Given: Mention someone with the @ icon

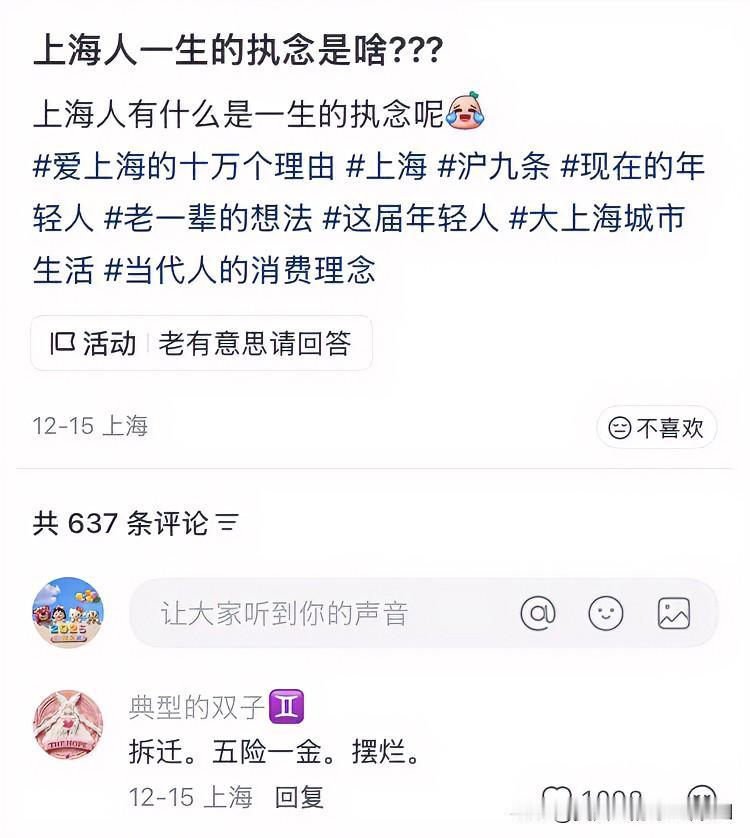Looking at the screenshot, I should pos(539,614).
